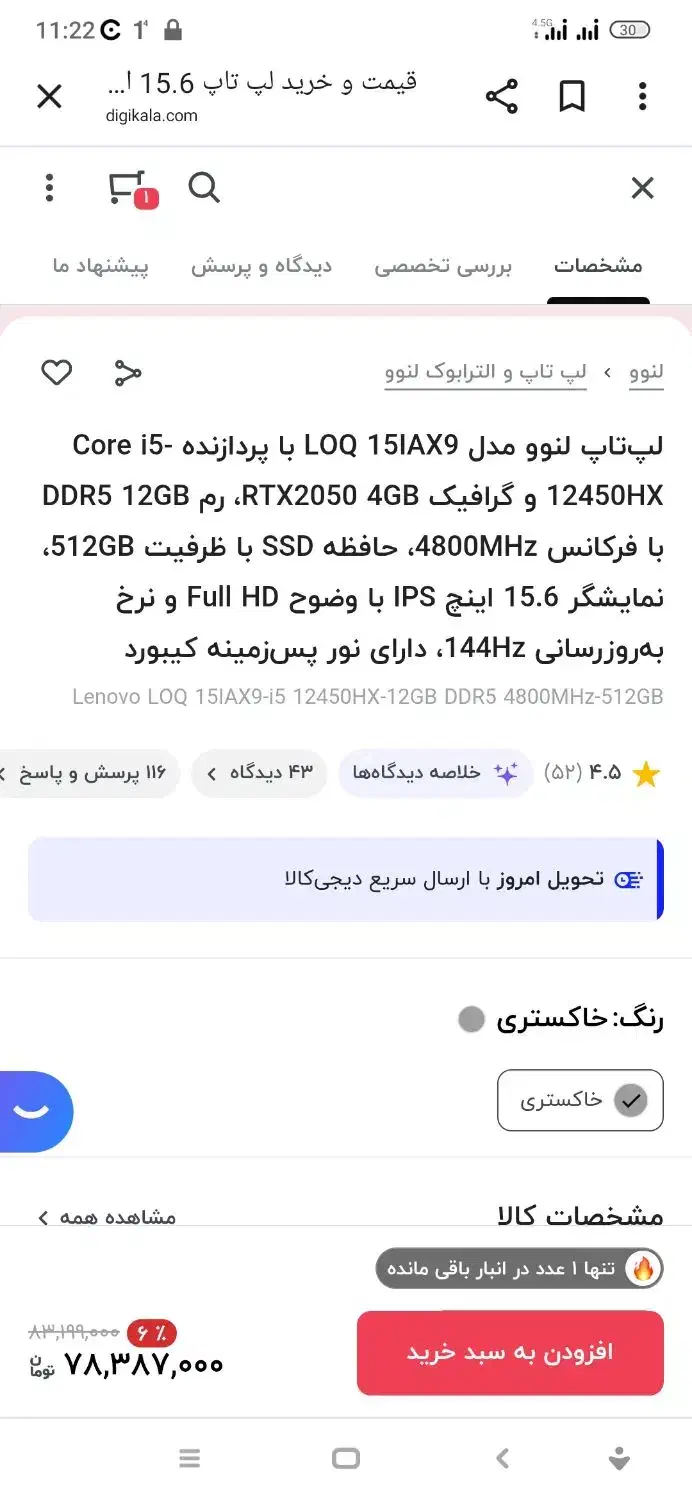This screenshot has height=1500, width=692.
Task: Add the laptop to favorites with the heart
Action: (x=57, y=373)
